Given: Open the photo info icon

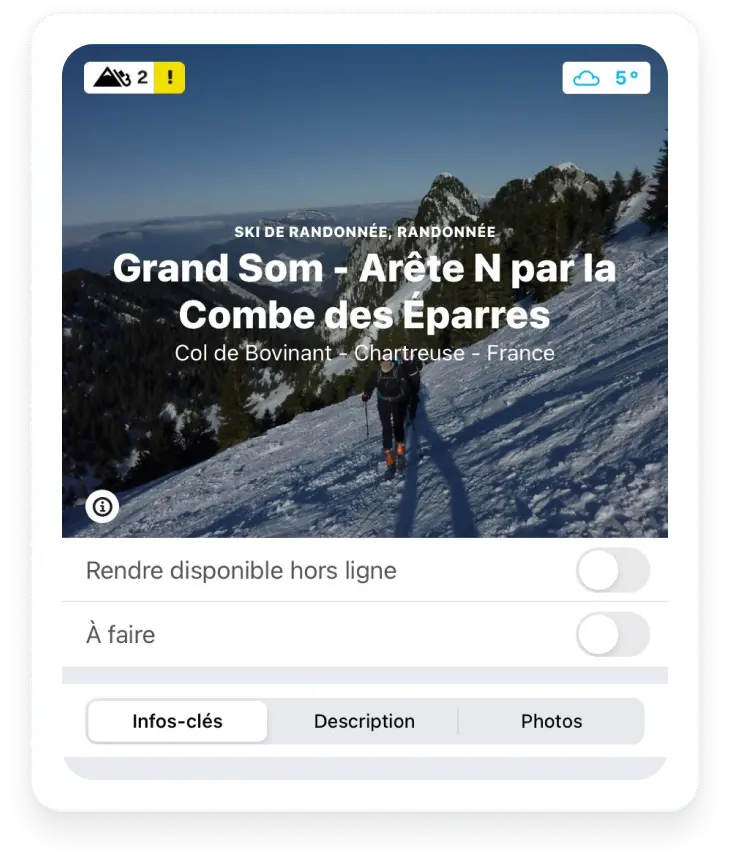Looking at the screenshot, I should 102,507.
